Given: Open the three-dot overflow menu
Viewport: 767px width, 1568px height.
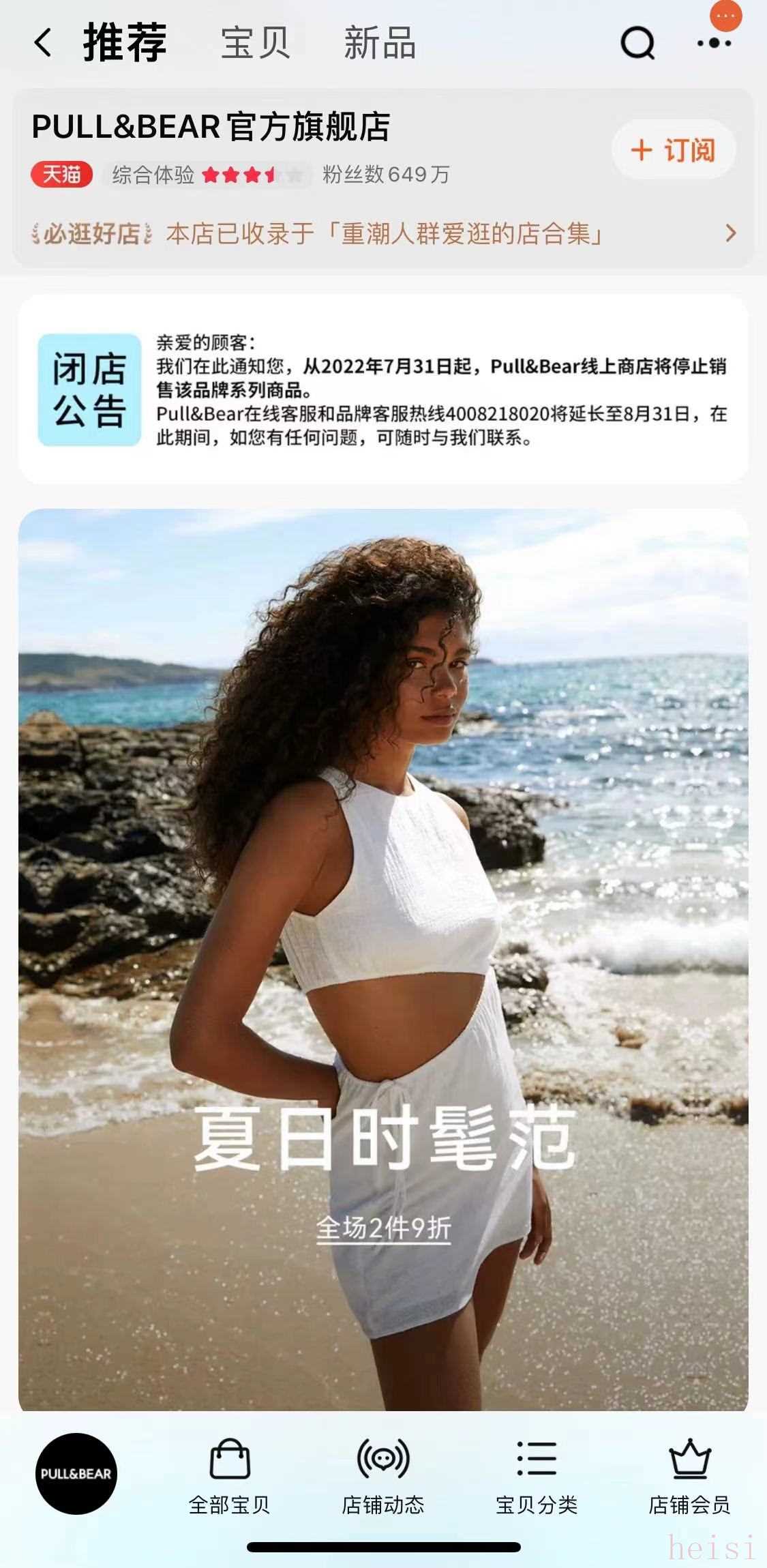Looking at the screenshot, I should pos(714,43).
